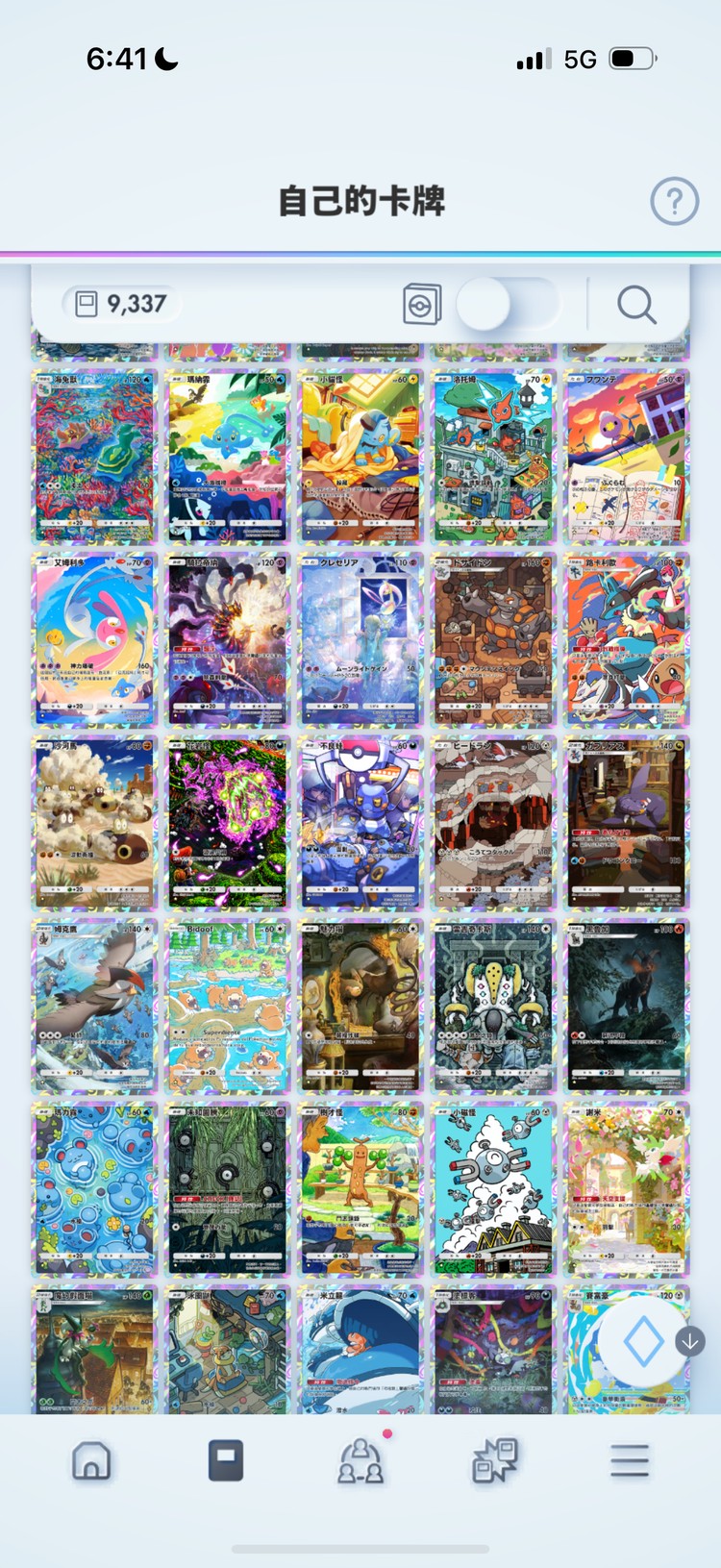This screenshot has width=721, height=1568.
Task: Open the 謝米 (Shaymin) flower card
Action: pyautogui.click(x=626, y=1189)
